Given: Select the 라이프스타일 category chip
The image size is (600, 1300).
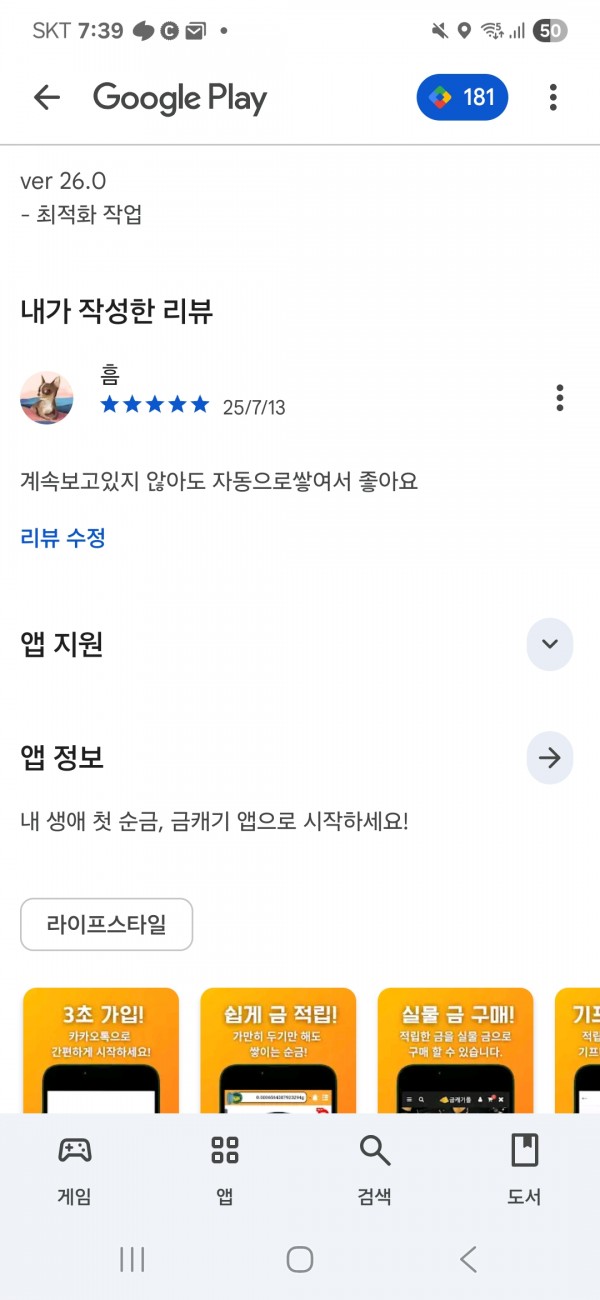Looking at the screenshot, I should pos(106,924).
